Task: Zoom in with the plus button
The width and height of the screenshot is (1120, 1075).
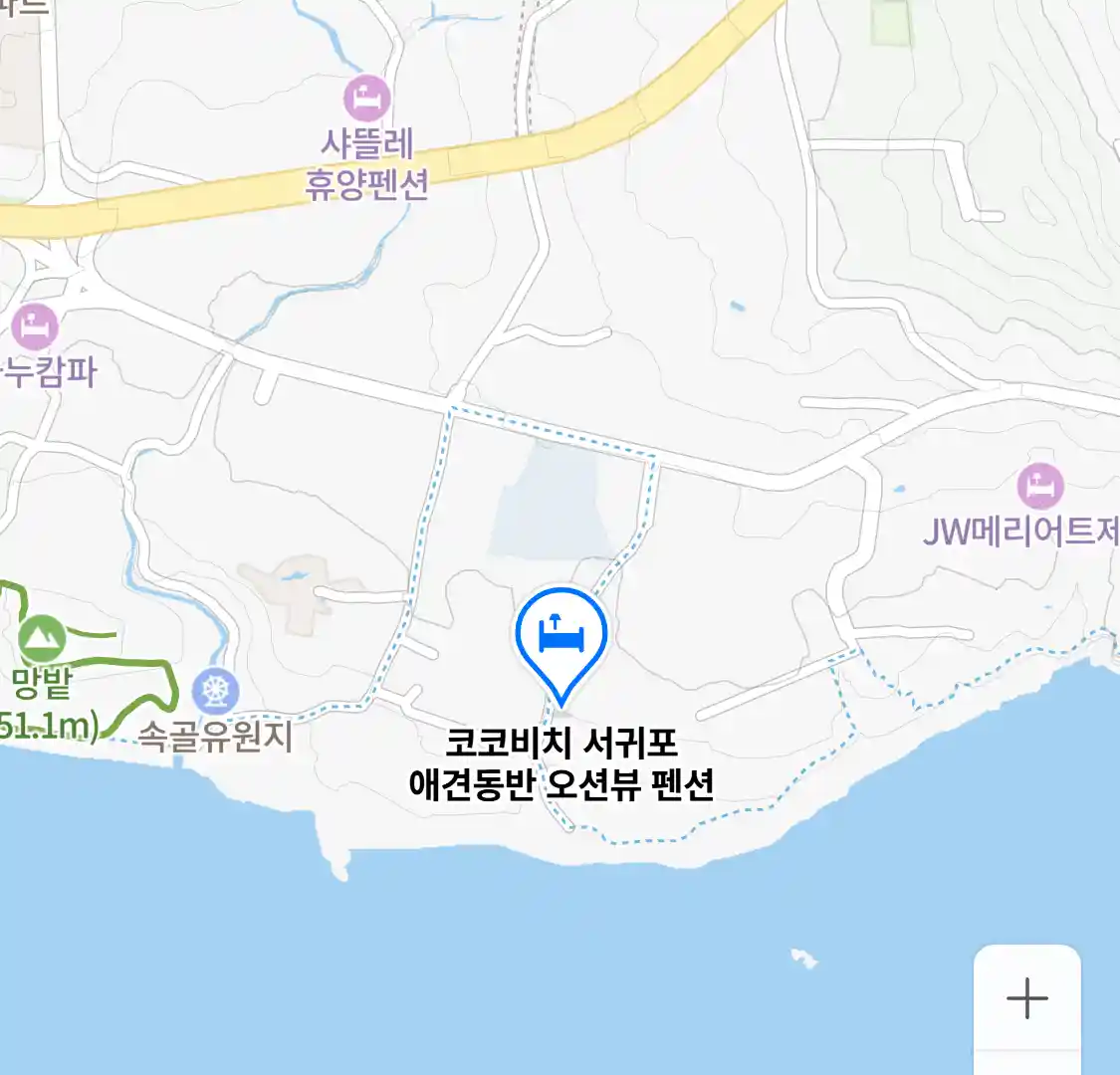Action: point(1026,997)
